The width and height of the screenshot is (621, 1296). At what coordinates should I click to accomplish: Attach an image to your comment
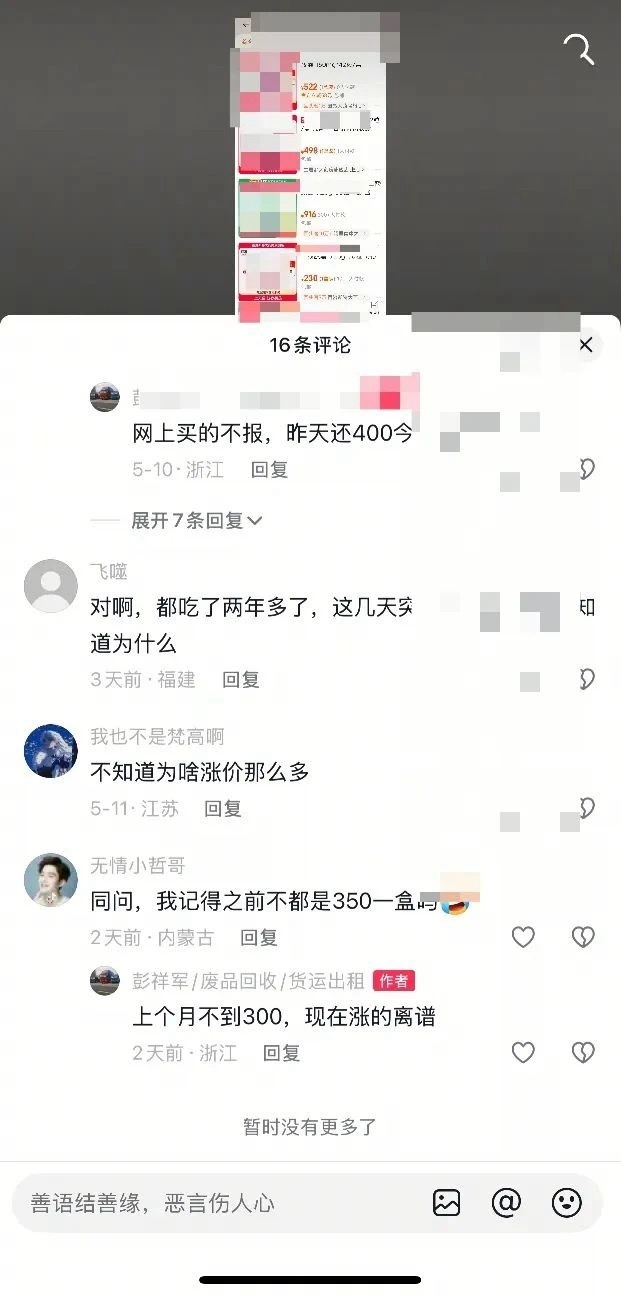(x=447, y=1203)
